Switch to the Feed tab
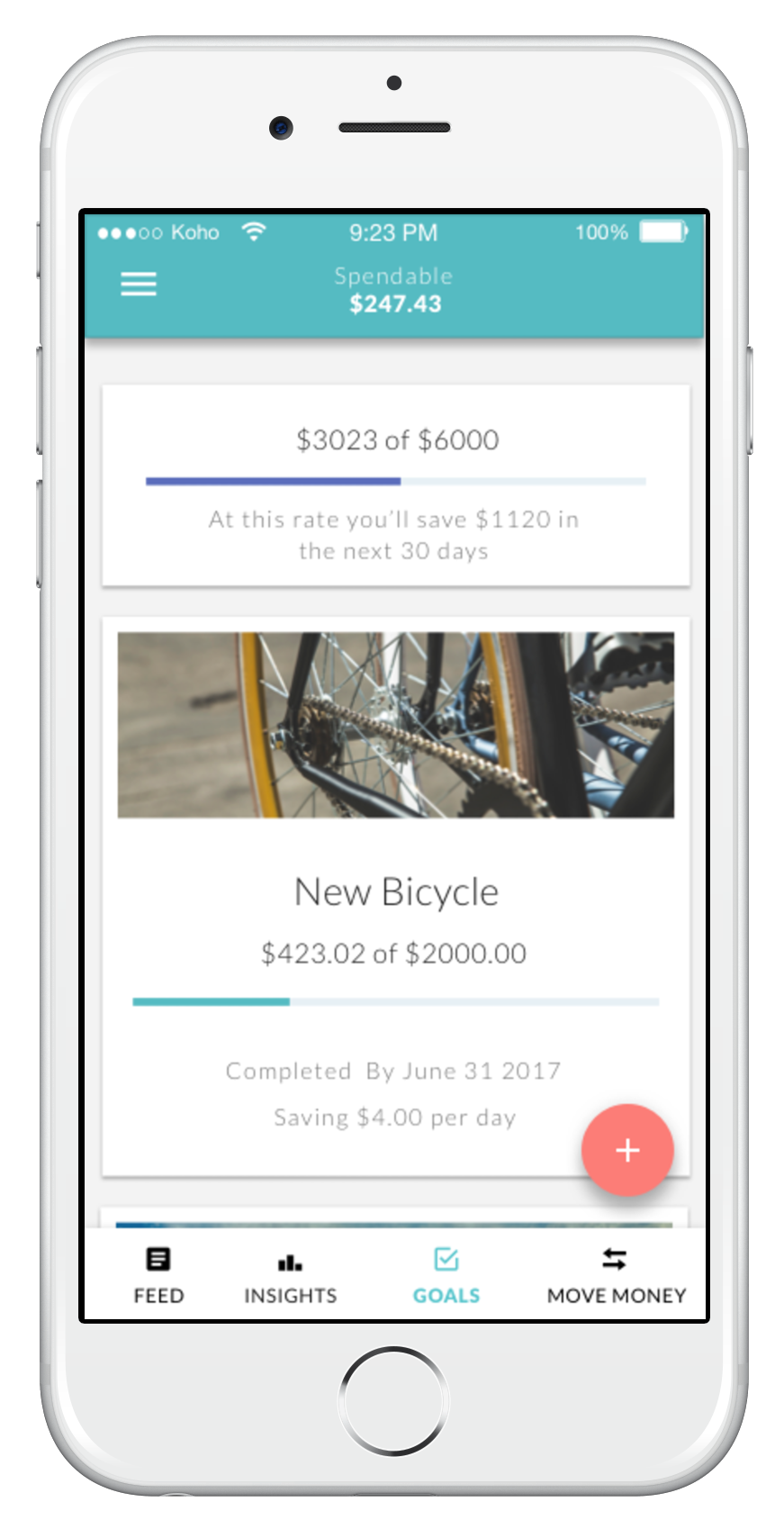The image size is (784, 1538). 158,1275
